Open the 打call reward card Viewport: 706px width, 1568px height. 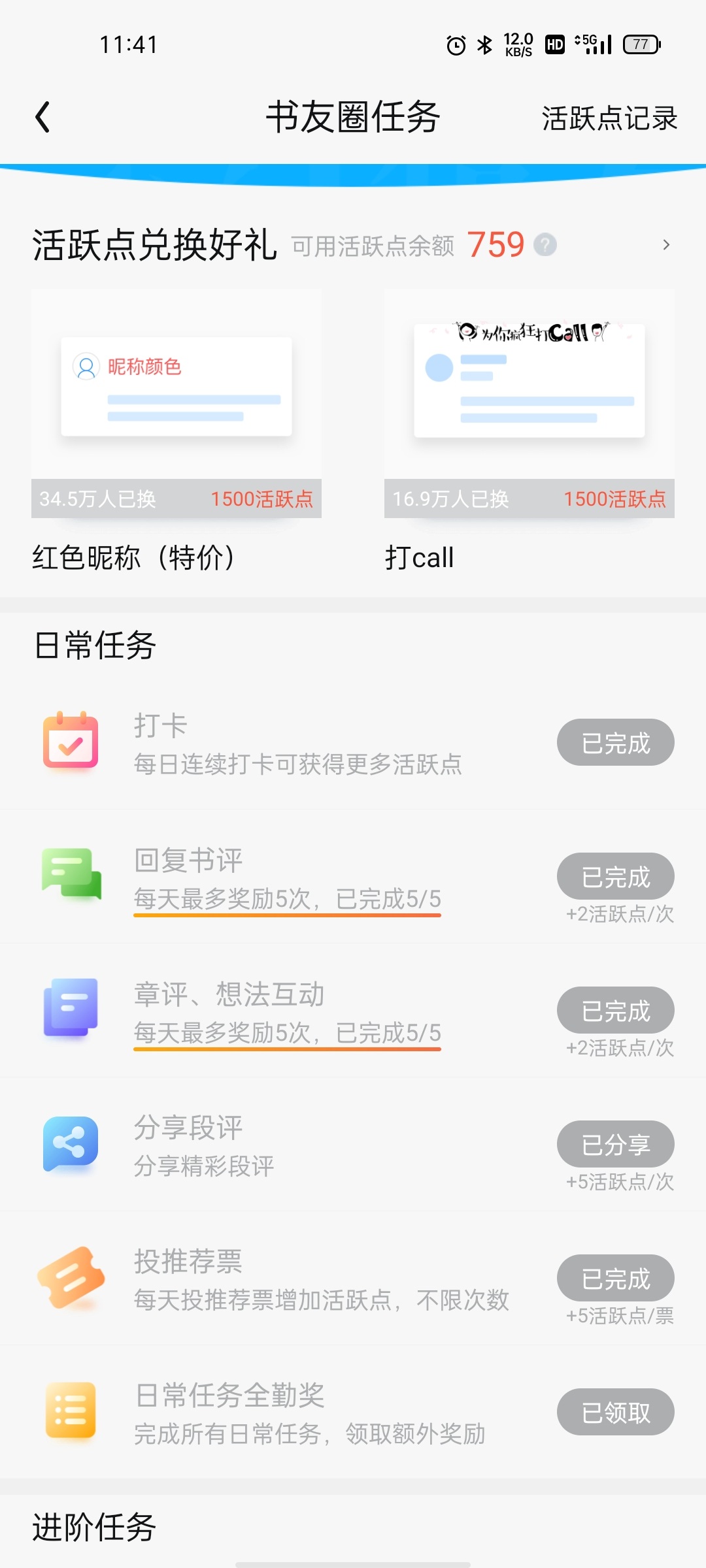[x=529, y=431]
